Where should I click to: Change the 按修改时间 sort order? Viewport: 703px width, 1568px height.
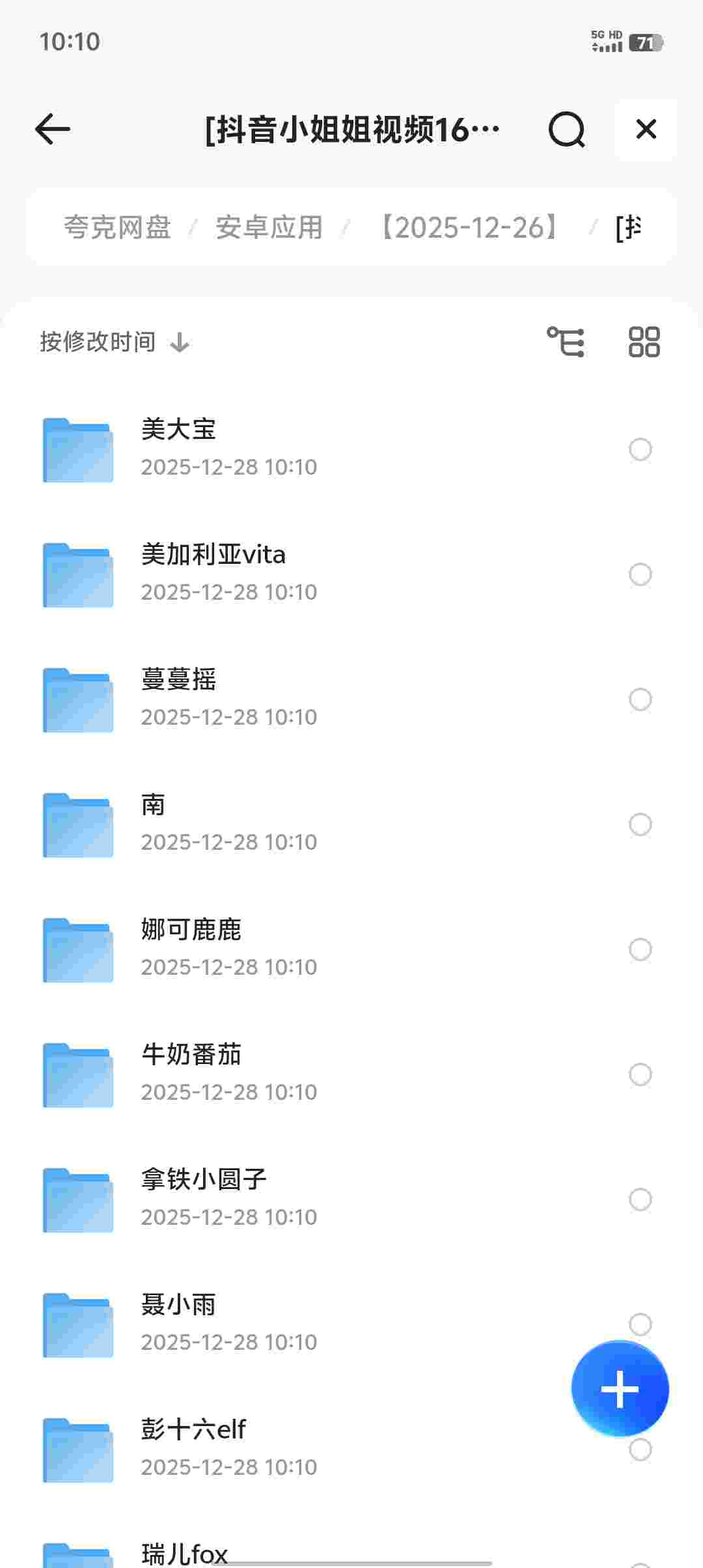click(115, 342)
